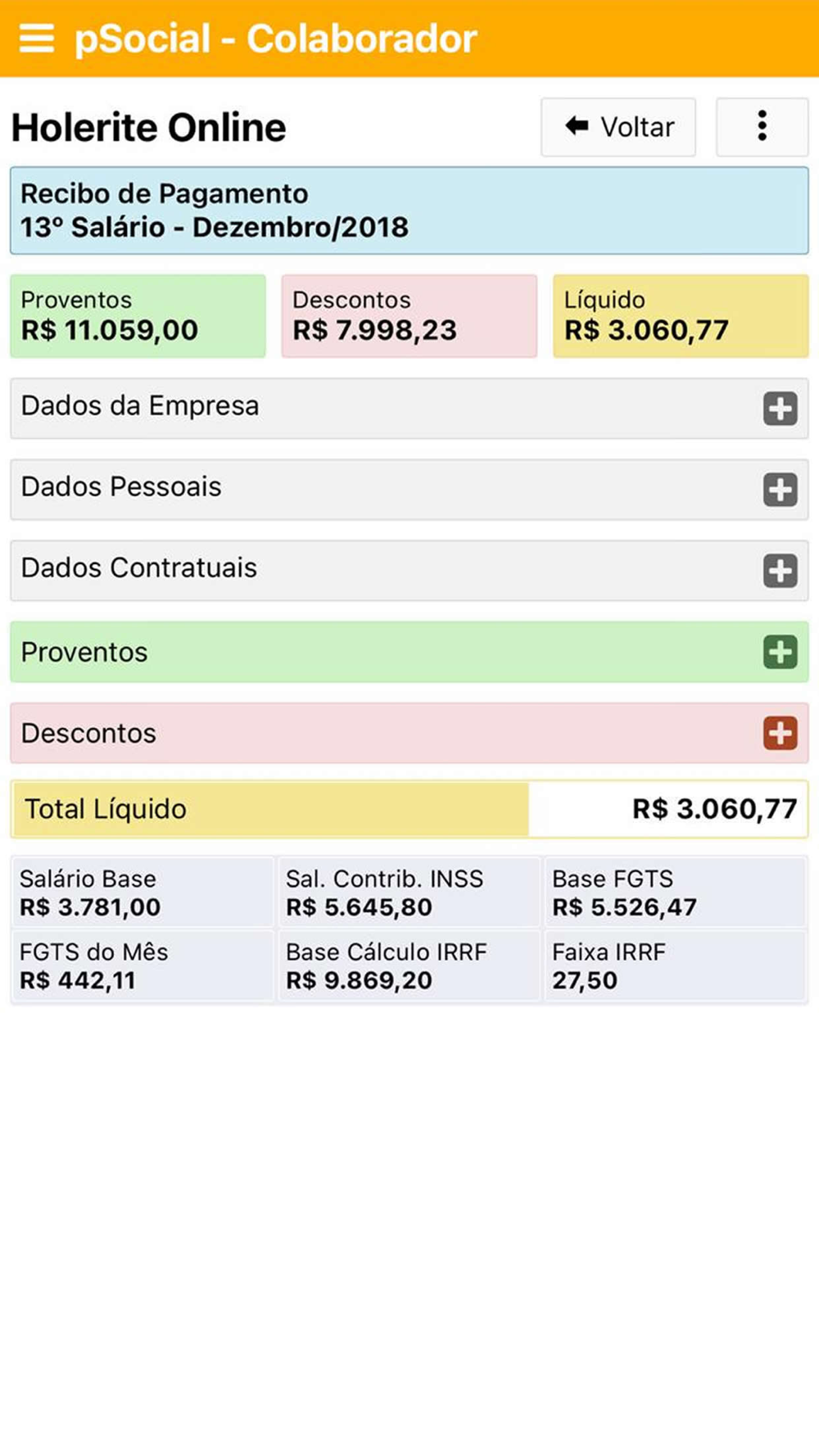Expand the Dados Contratuais section
This screenshot has width=819, height=1456.
click(x=409, y=570)
